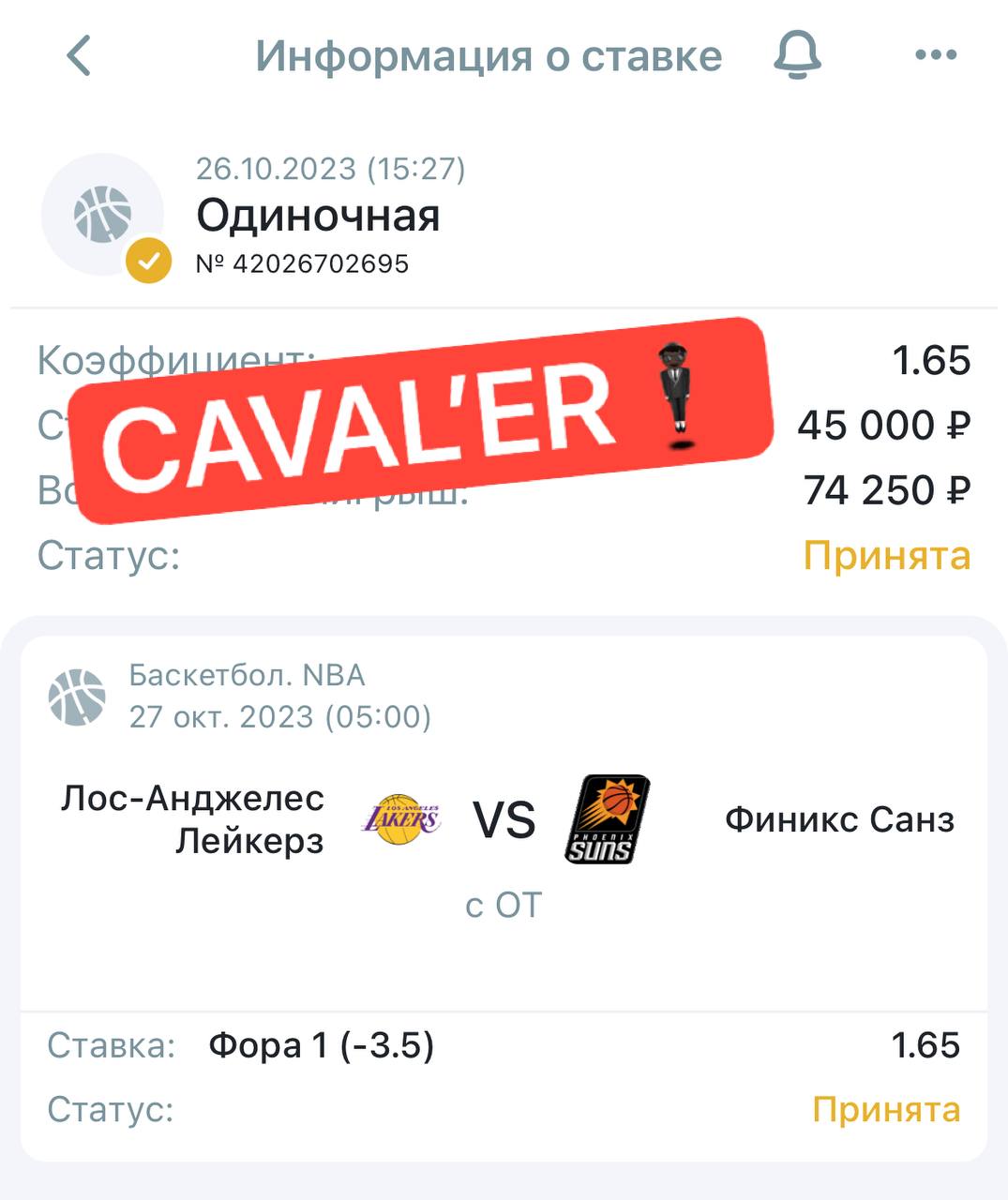Open the Lakers vs Phoenix Suns match card
Image resolution: width=1008 pixels, height=1200 pixels.
click(x=504, y=820)
